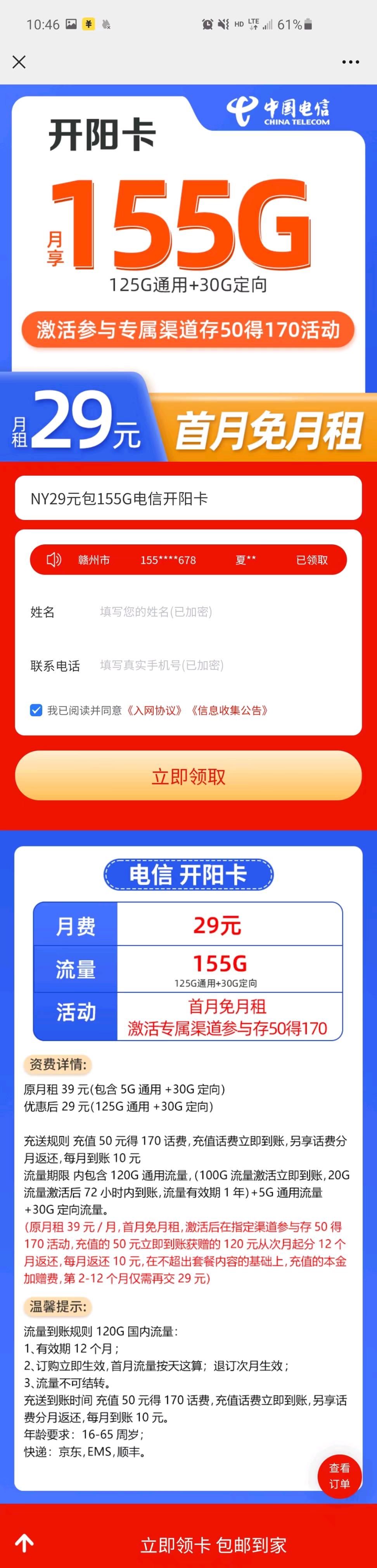Close this page with the X icon
The height and width of the screenshot is (1568, 377).
point(19,62)
